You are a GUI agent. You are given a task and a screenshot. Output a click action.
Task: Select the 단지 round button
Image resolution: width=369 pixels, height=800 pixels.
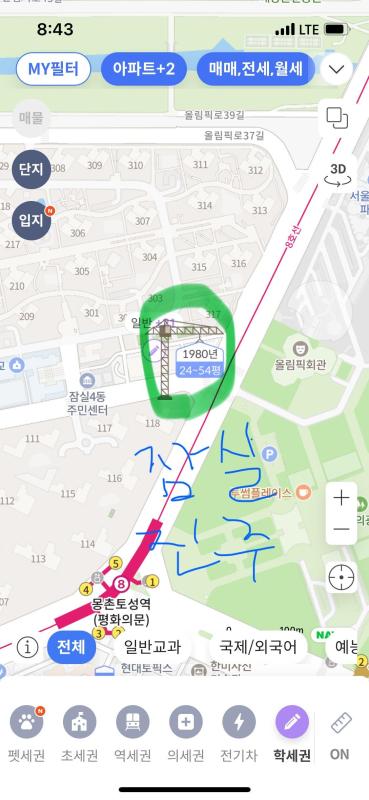pos(31,169)
